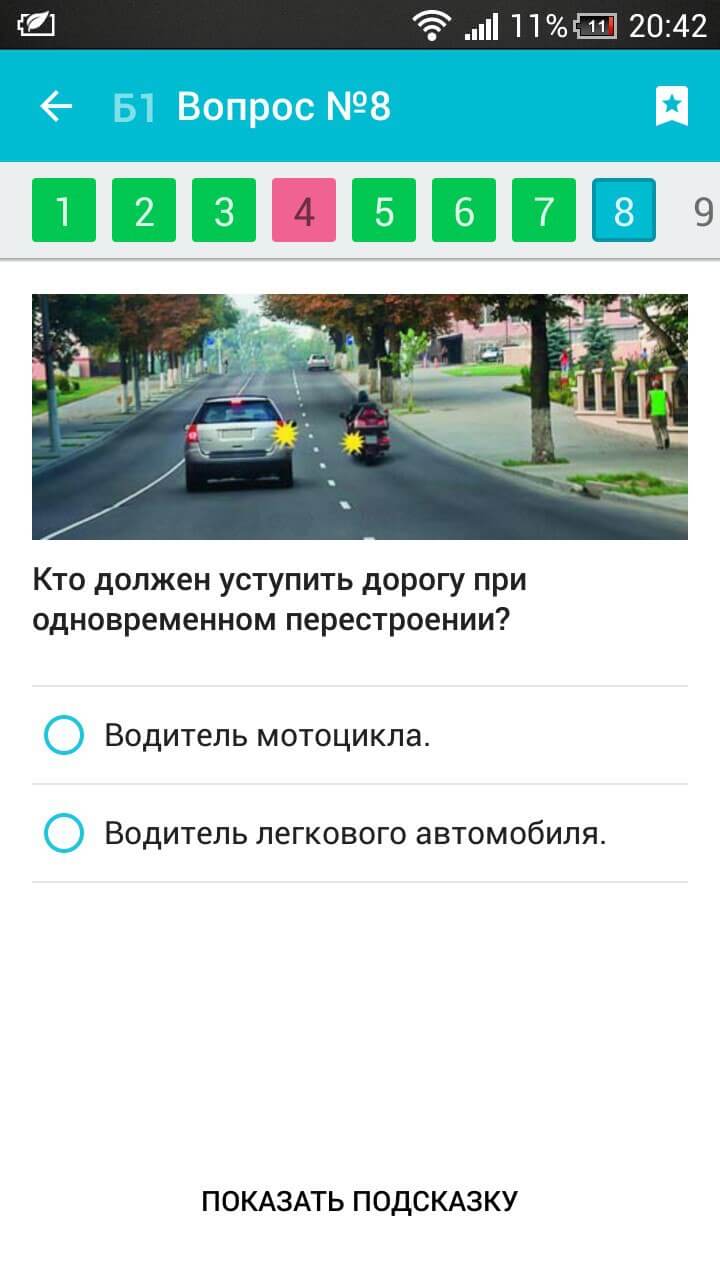Viewport: 720px width, 1280px height.
Task: Go to question 9 at the right edge
Action: tap(703, 210)
